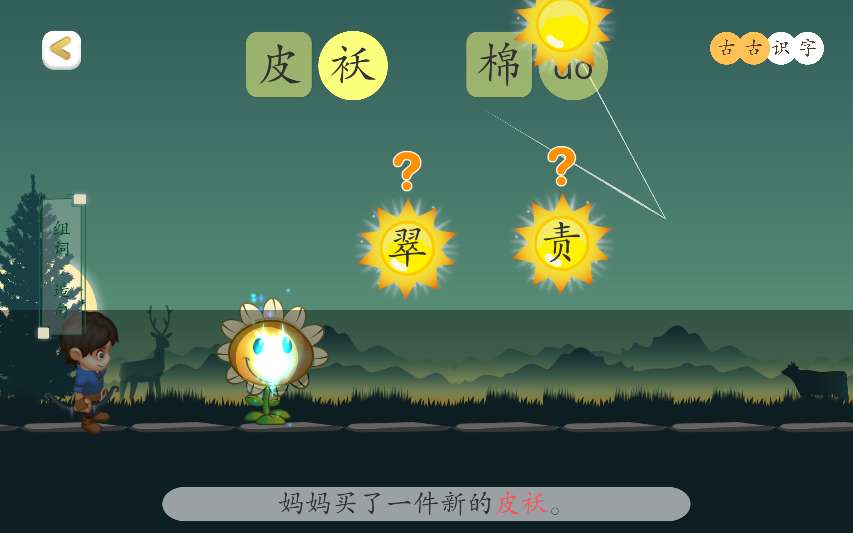This screenshot has width=853, height=533.
Task: Tap the 棉 character tile
Action: click(498, 65)
